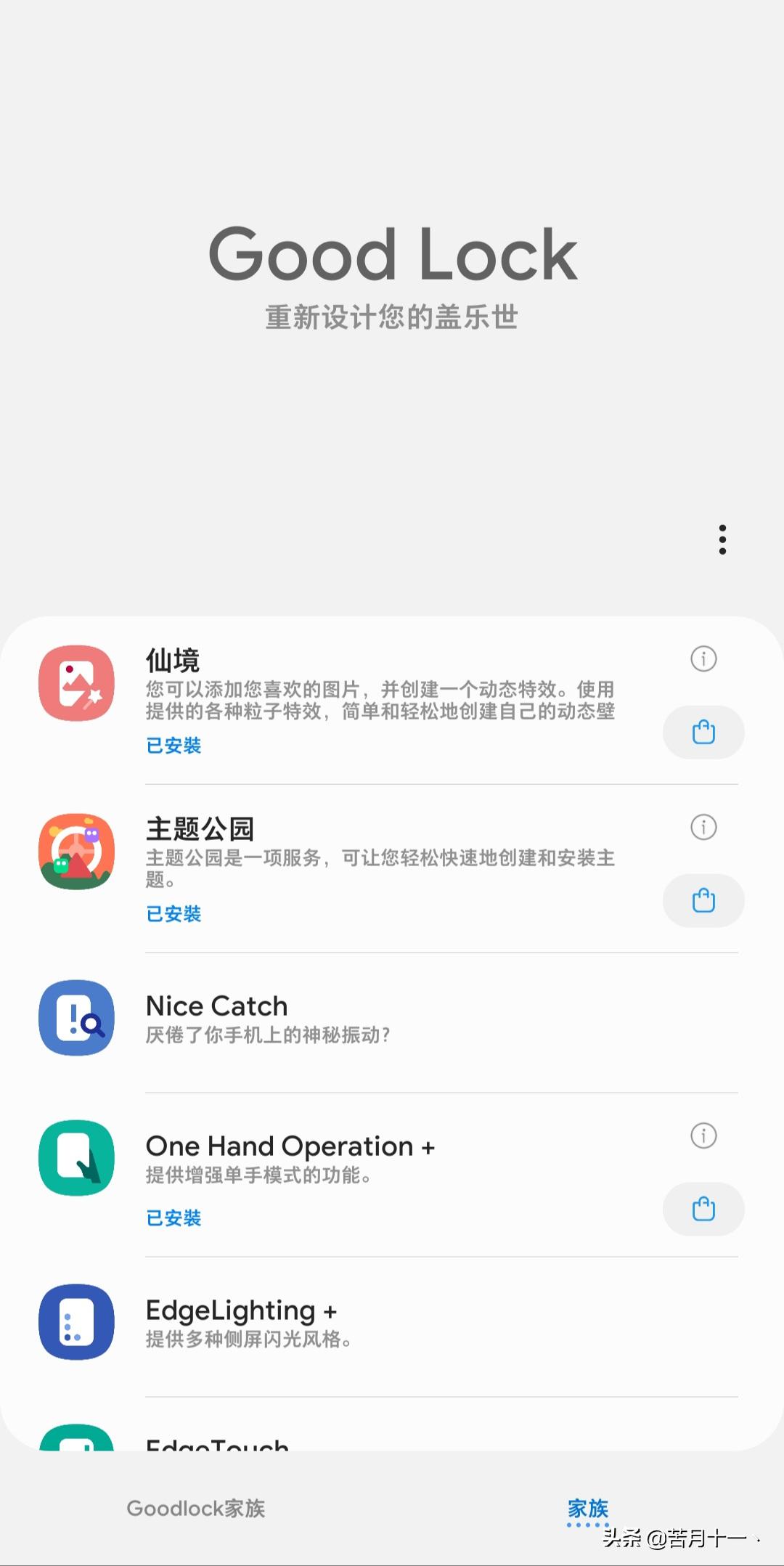
Task: View info for One Hand Operation +
Action: [x=703, y=1136]
